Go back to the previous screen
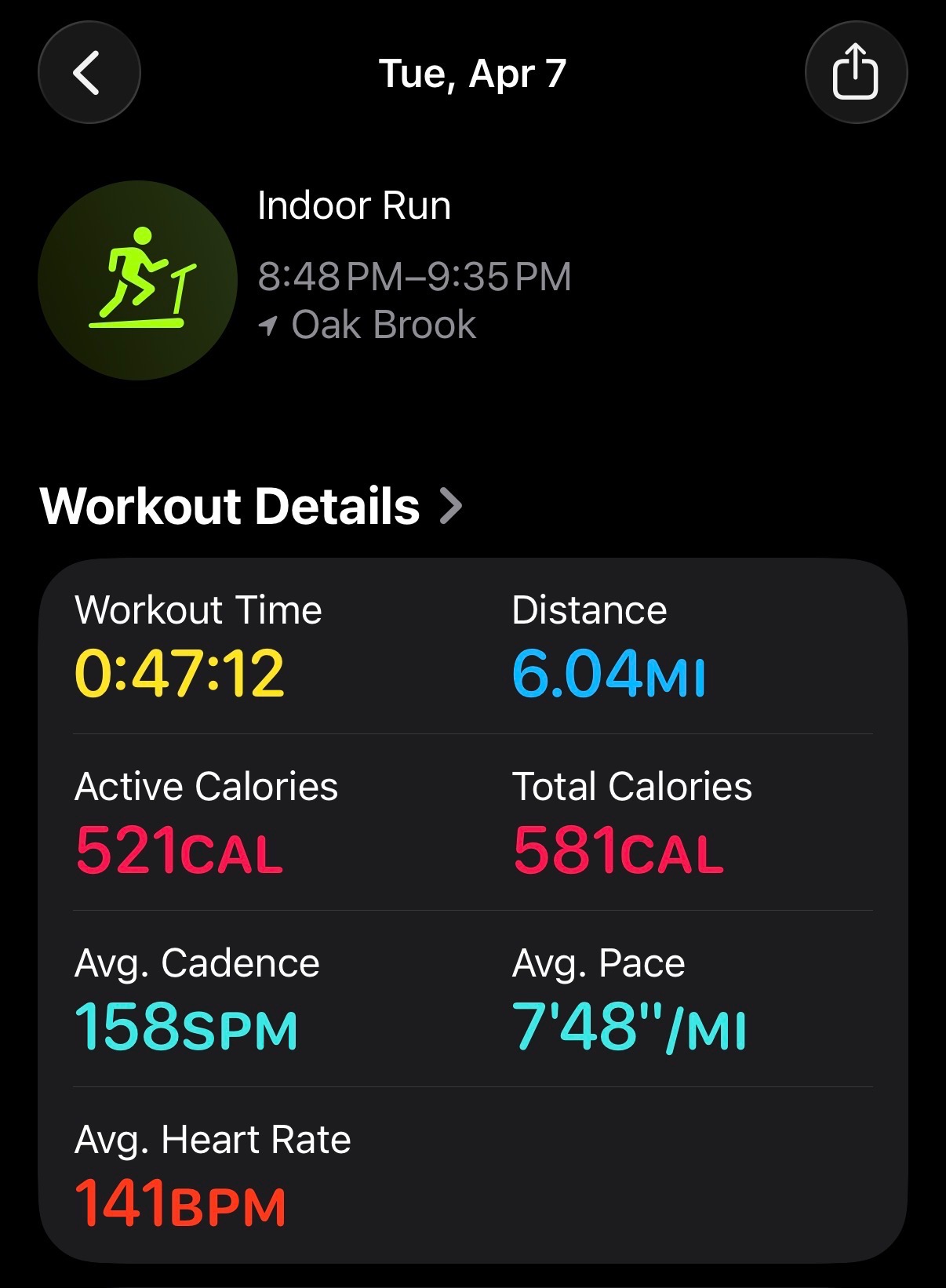 (89, 73)
